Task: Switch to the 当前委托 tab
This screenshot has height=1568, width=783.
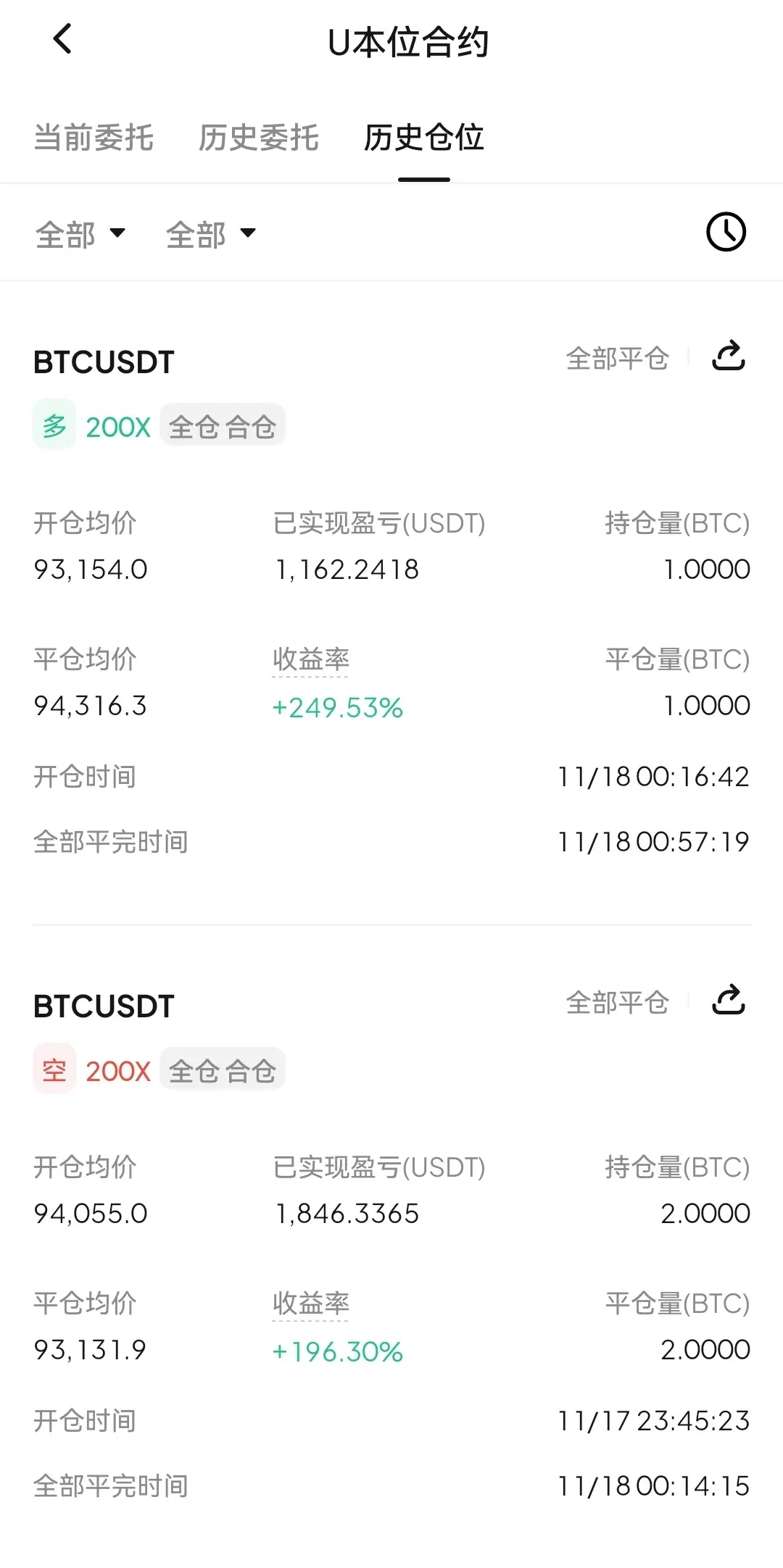Action: pos(94,138)
